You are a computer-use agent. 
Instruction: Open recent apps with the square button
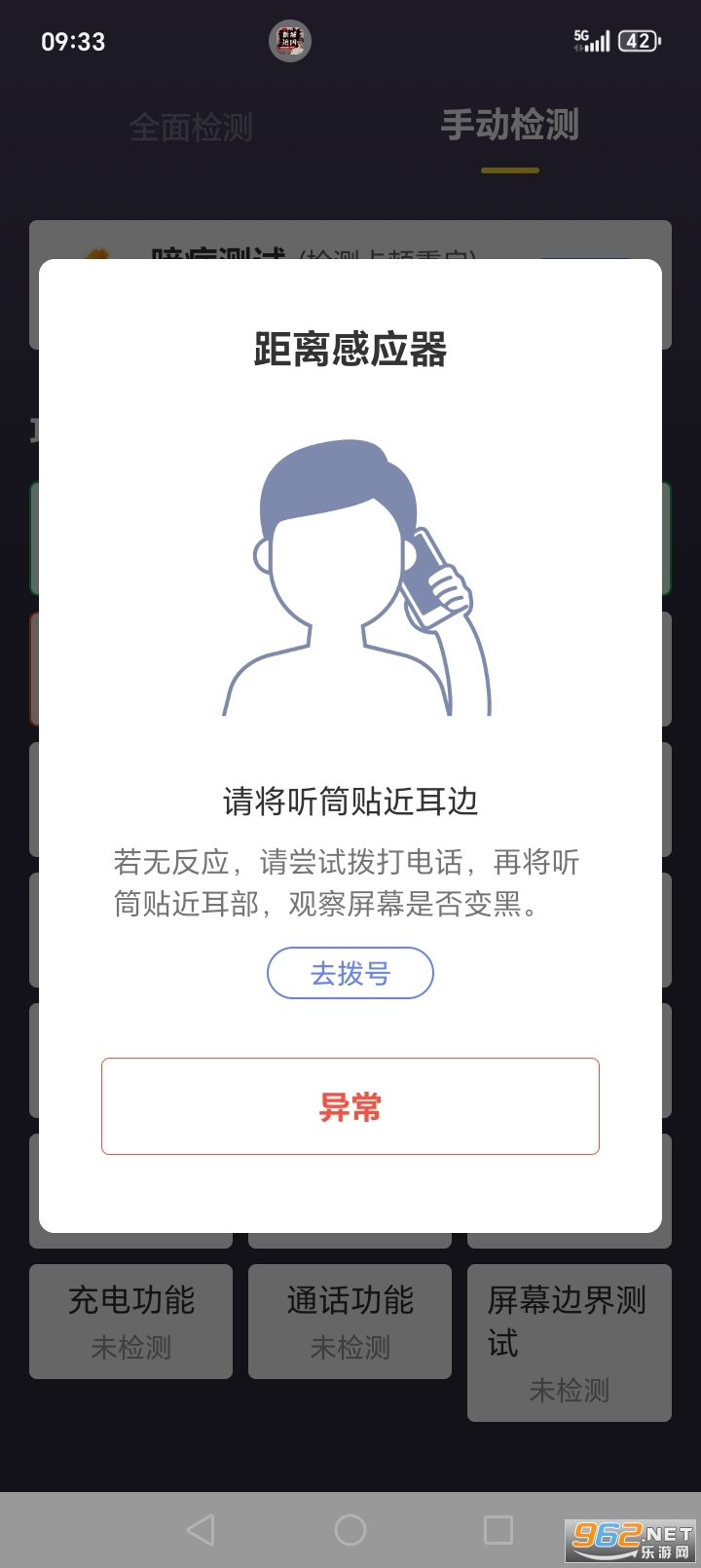[x=499, y=1530]
